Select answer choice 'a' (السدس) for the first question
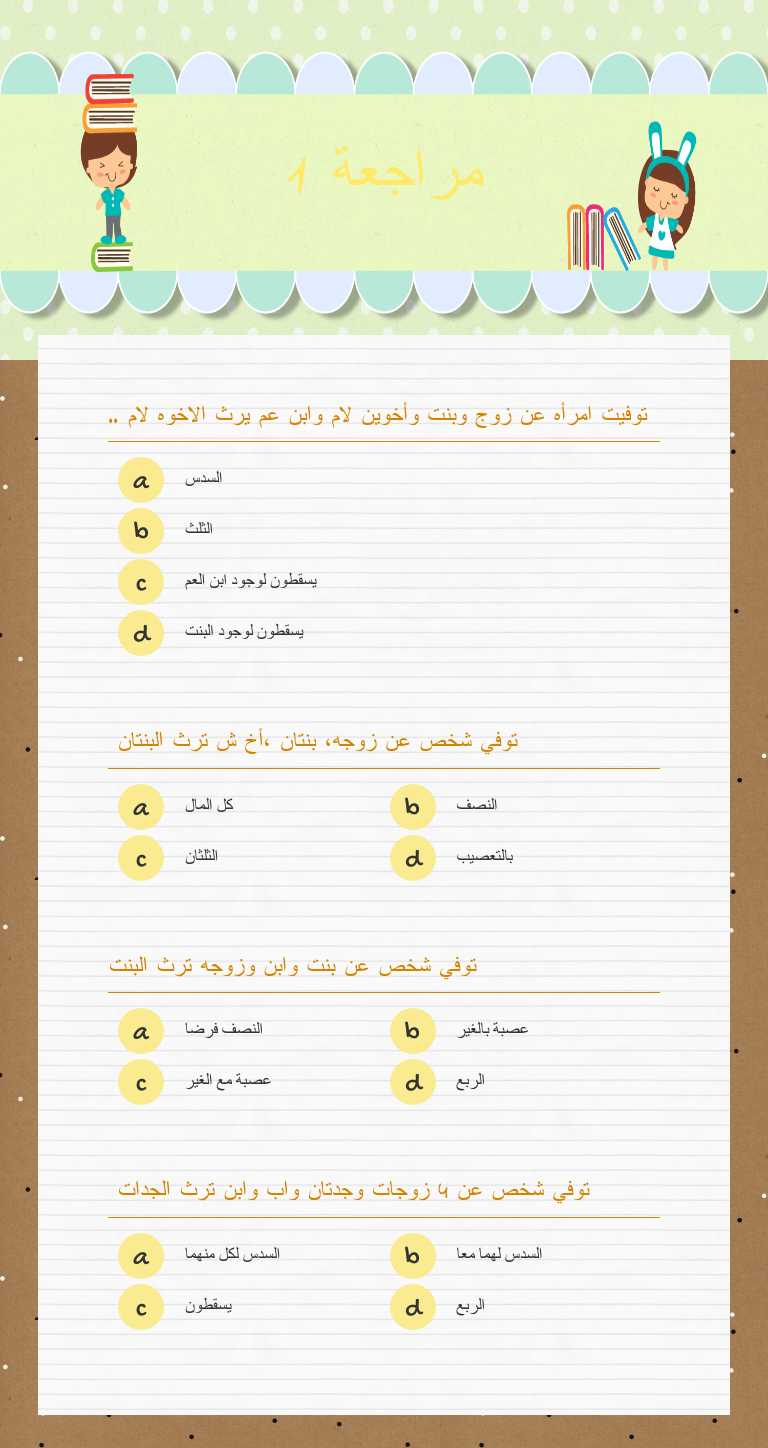Image resolution: width=768 pixels, height=1448 pixels. click(141, 479)
